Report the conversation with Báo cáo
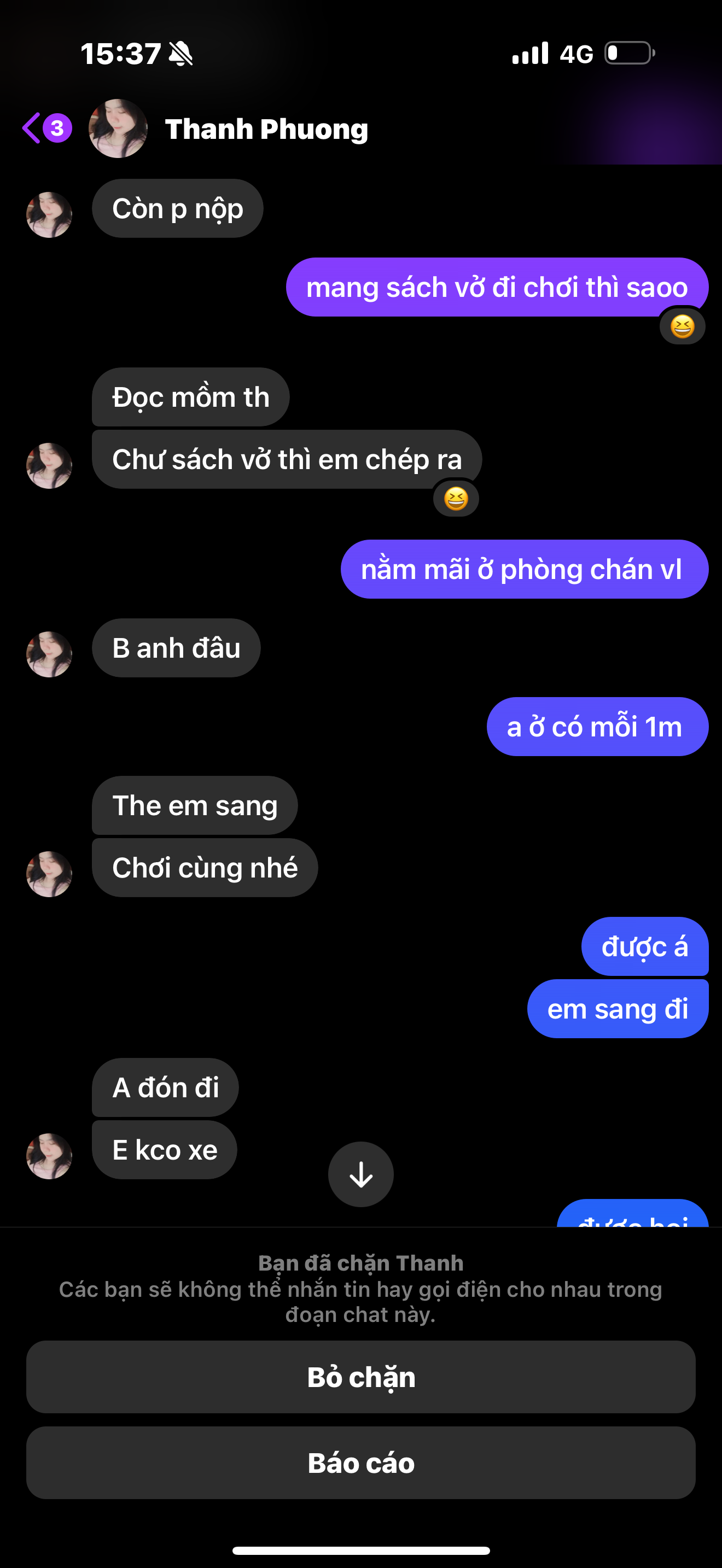Image resolution: width=722 pixels, height=1568 pixels. tap(360, 1462)
